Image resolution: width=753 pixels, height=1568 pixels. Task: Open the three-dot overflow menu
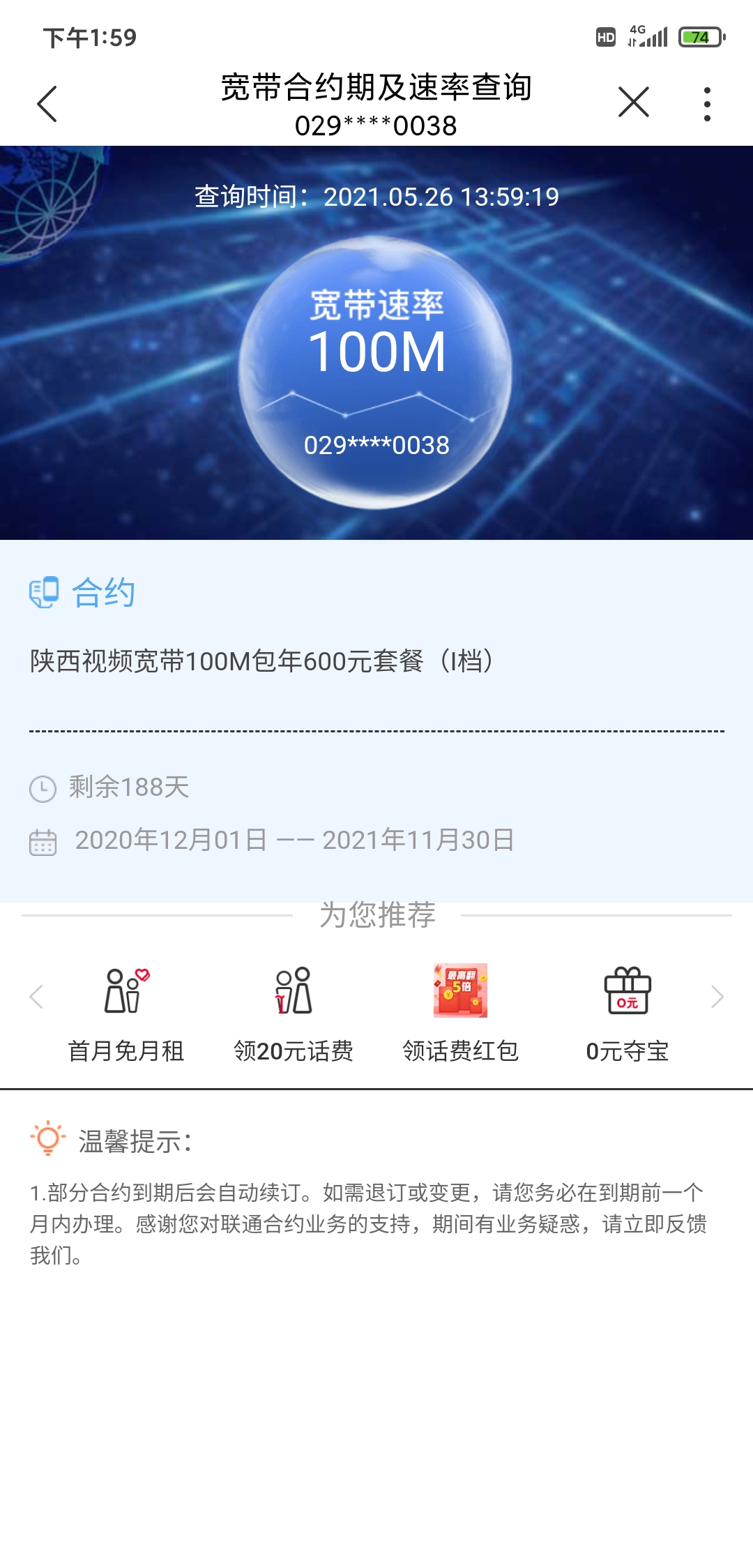tap(707, 104)
